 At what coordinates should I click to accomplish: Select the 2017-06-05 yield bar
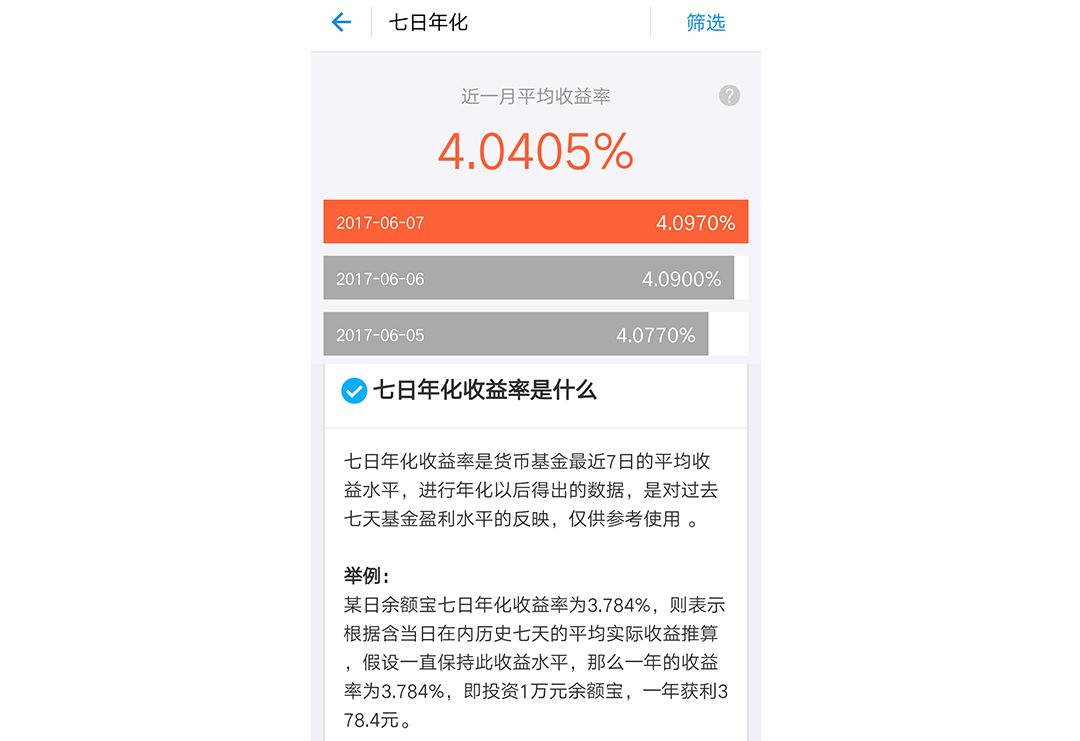pos(515,334)
